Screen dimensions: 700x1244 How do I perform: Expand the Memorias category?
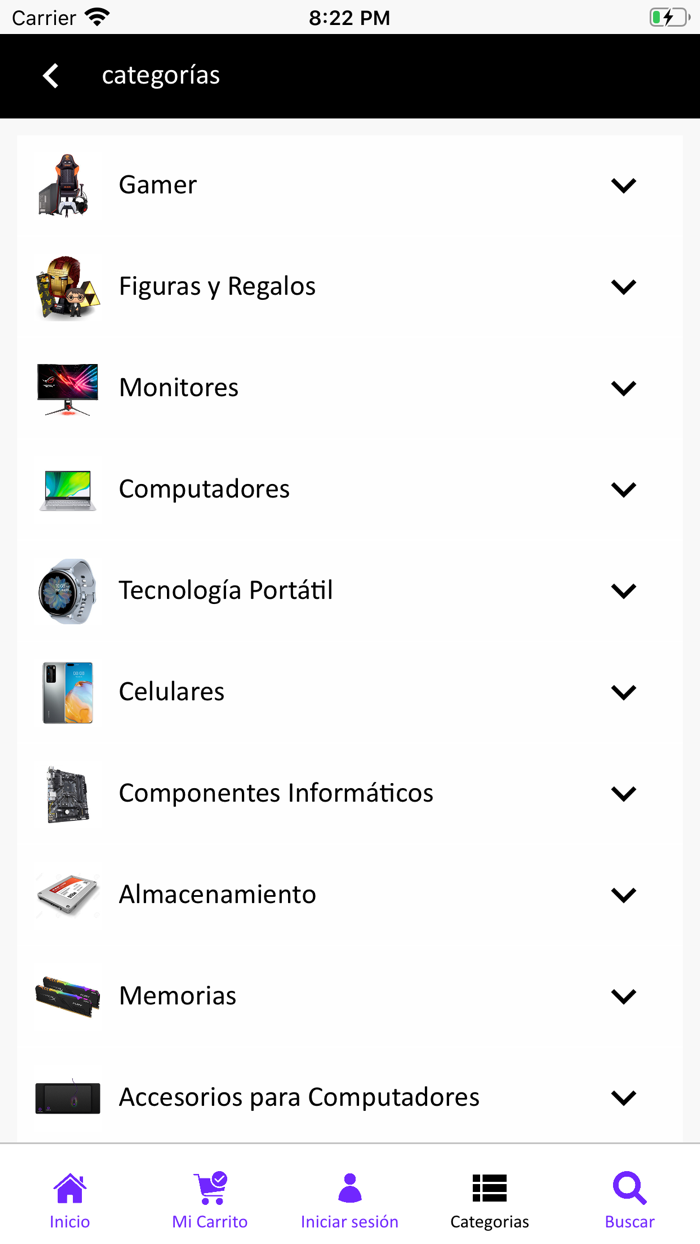(x=623, y=996)
